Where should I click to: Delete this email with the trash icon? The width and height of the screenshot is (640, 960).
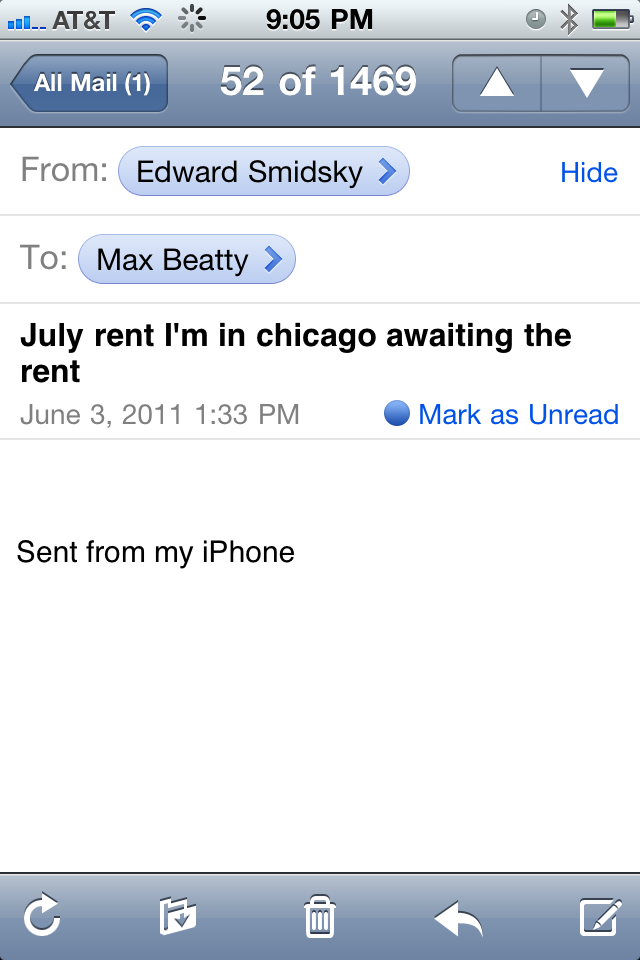click(x=320, y=916)
